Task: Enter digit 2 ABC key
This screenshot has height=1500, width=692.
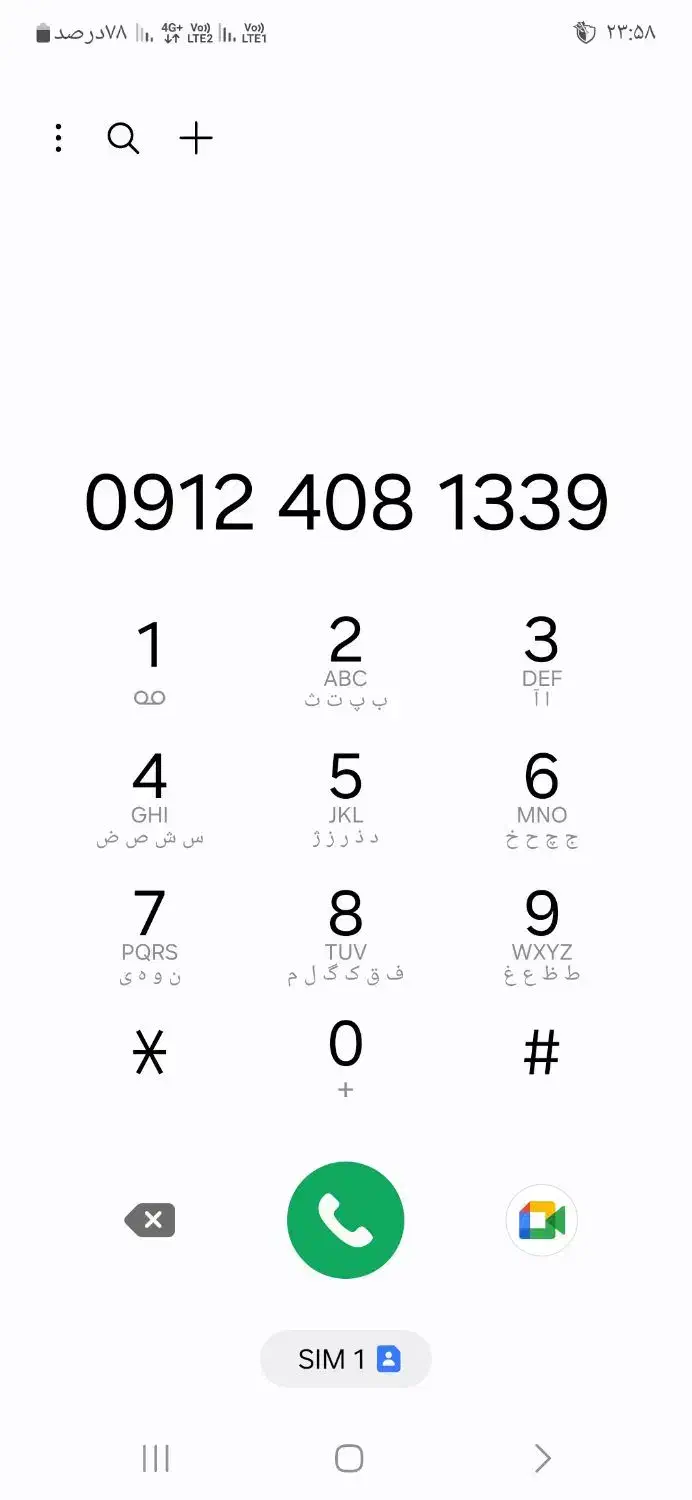Action: click(x=346, y=661)
